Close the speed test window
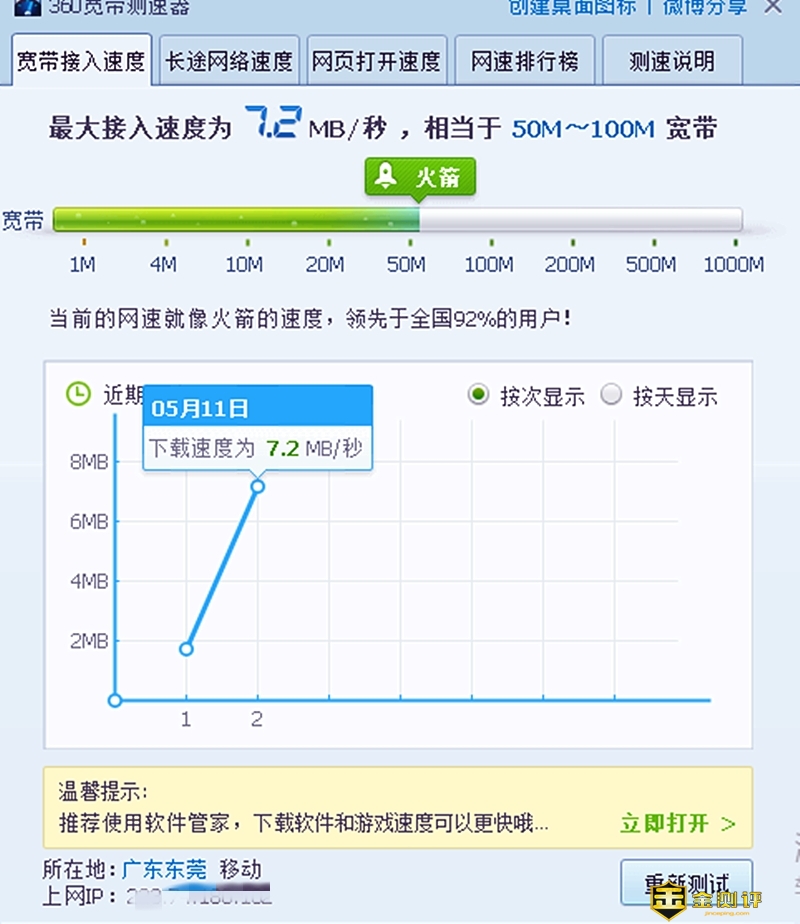 tap(773, 7)
